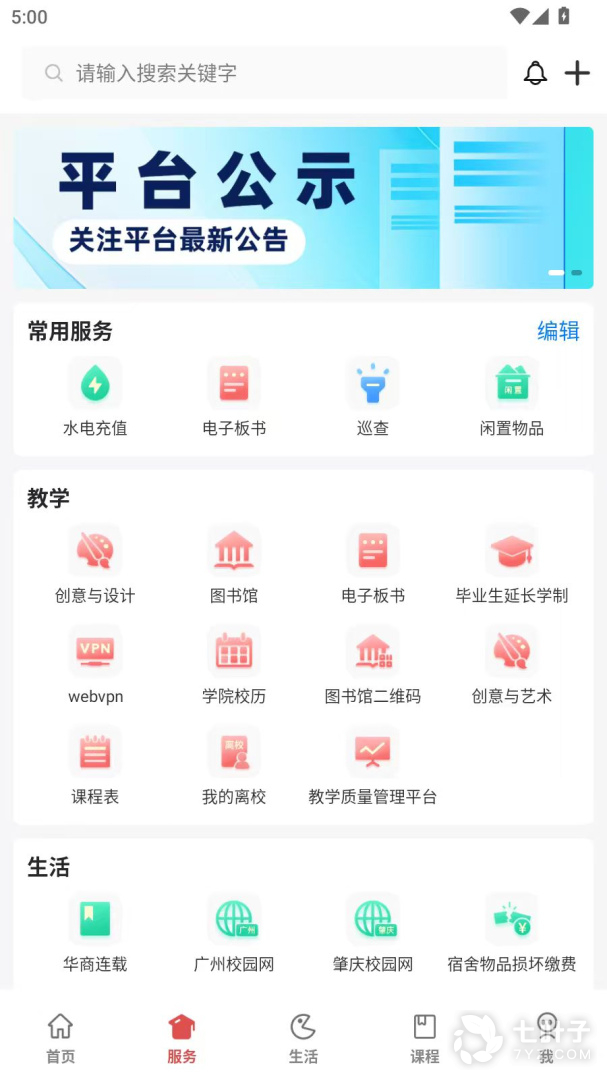The image size is (607, 1080).
Task: Open 广州校园网 in 生活 section
Action: 234,933
